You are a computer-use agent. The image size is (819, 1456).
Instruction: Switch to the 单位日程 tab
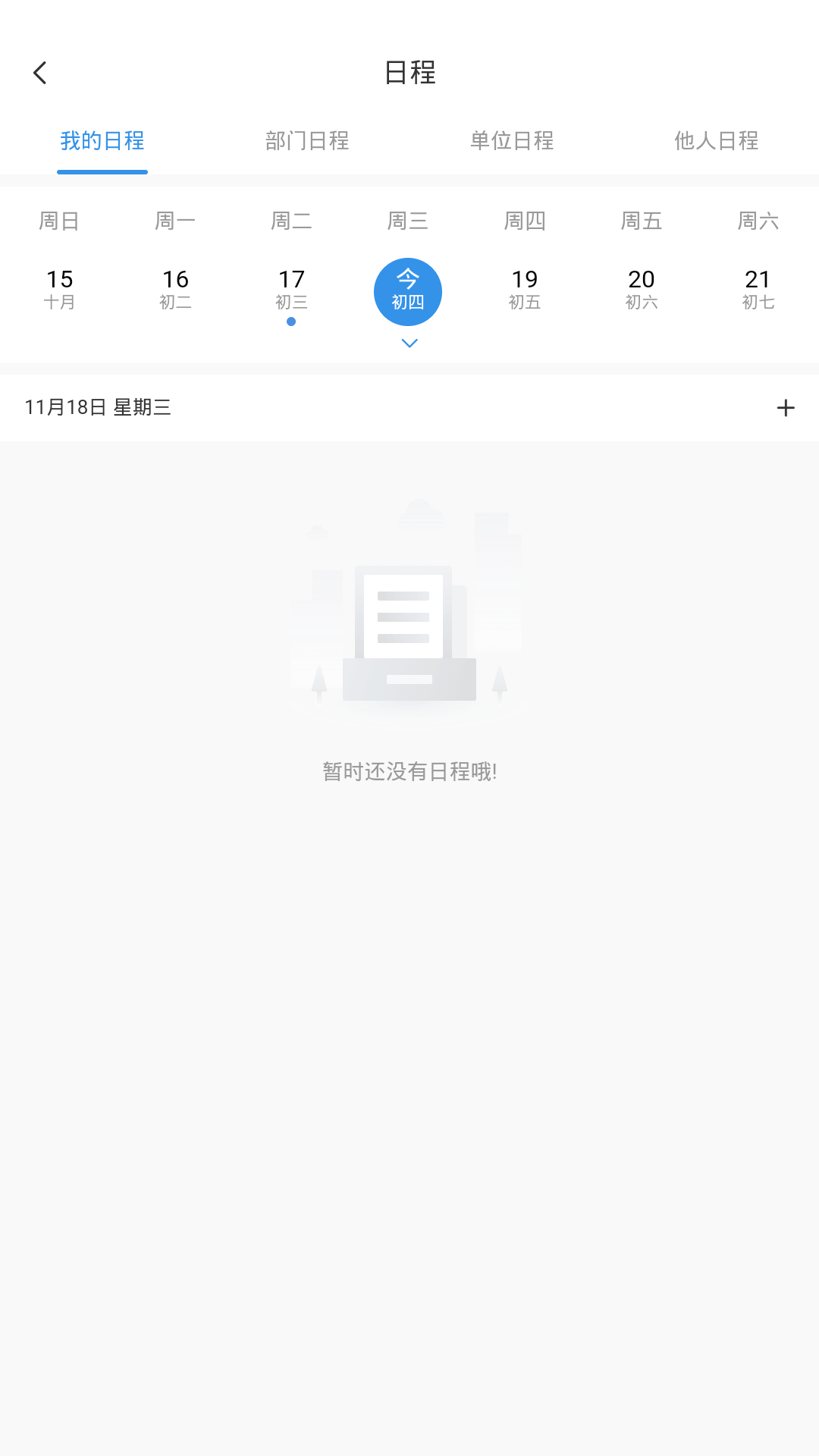point(512,140)
